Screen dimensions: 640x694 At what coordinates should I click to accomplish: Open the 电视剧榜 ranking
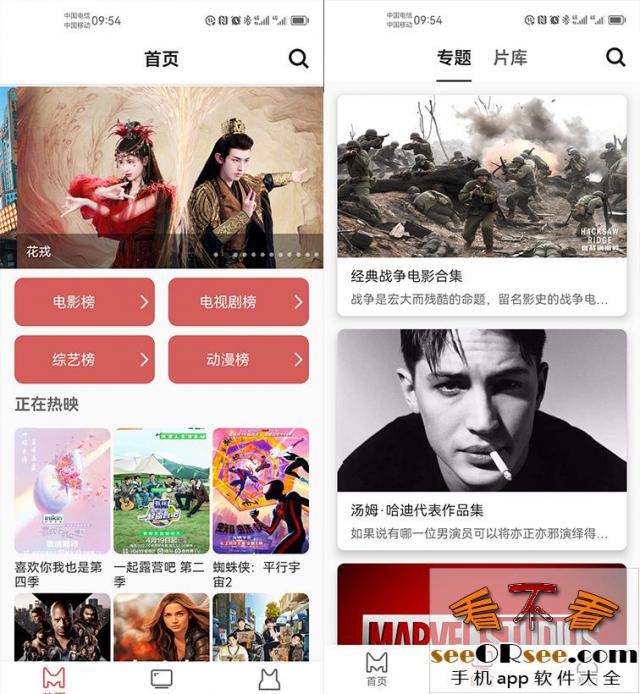pyautogui.click(x=238, y=302)
